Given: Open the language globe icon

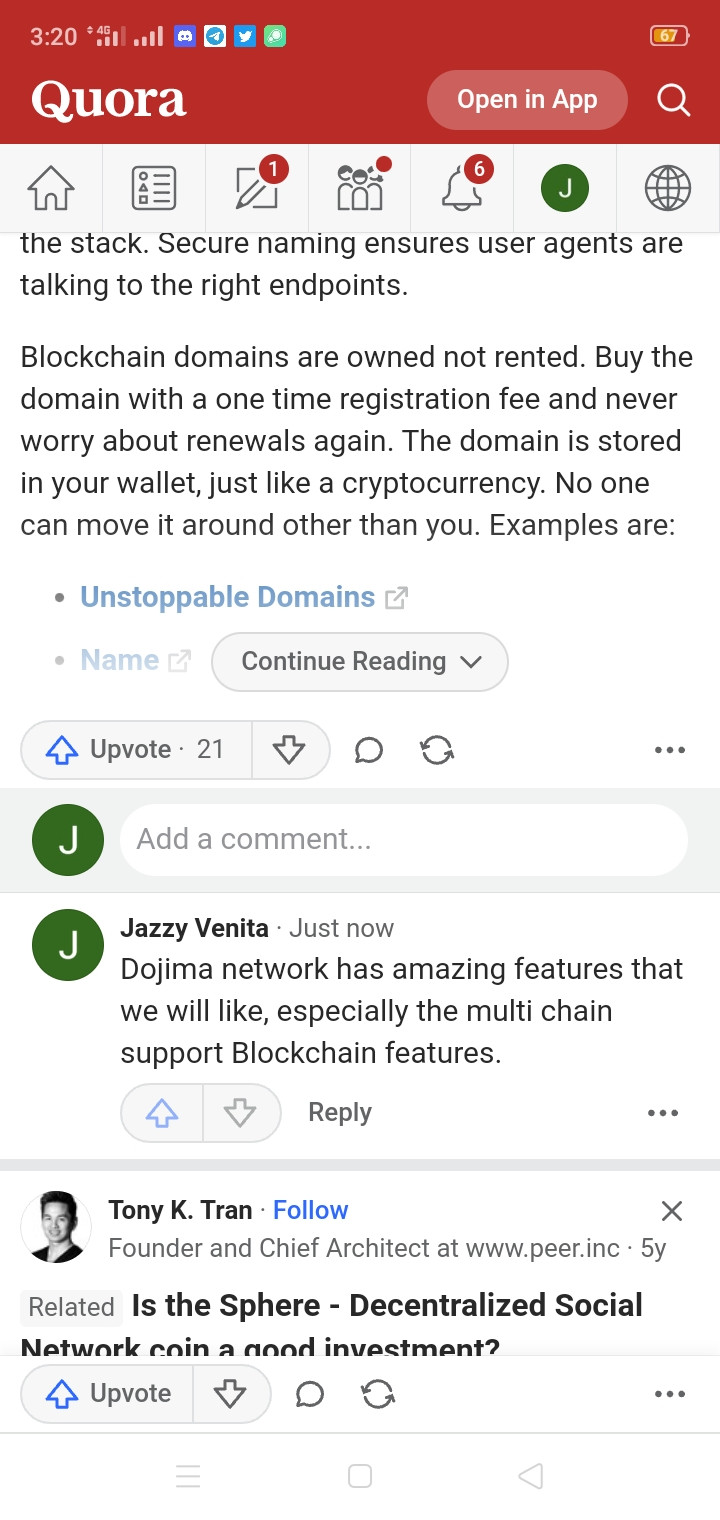Looking at the screenshot, I should (667, 188).
